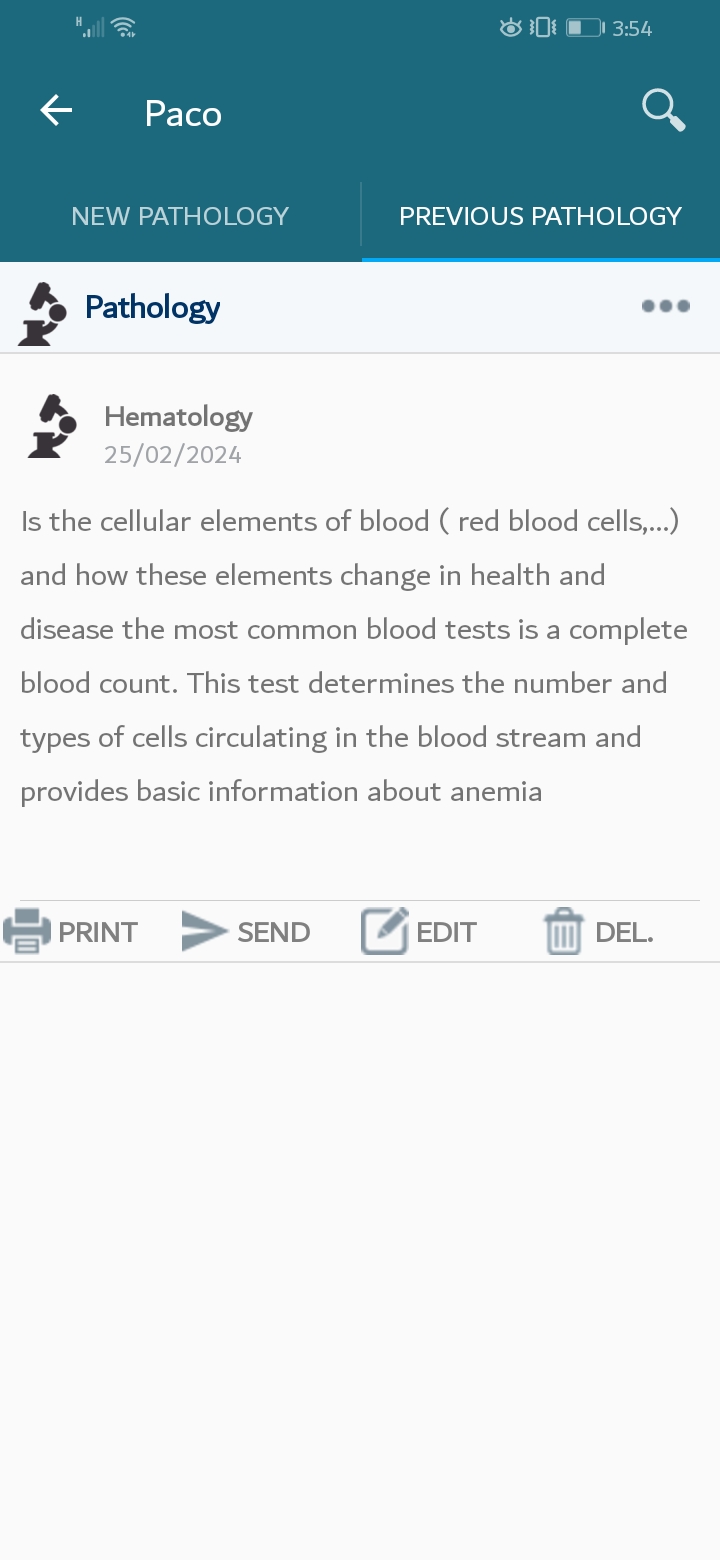This screenshot has width=720, height=1560.
Task: Open the three-dot Pathology options menu
Action: 666,306
